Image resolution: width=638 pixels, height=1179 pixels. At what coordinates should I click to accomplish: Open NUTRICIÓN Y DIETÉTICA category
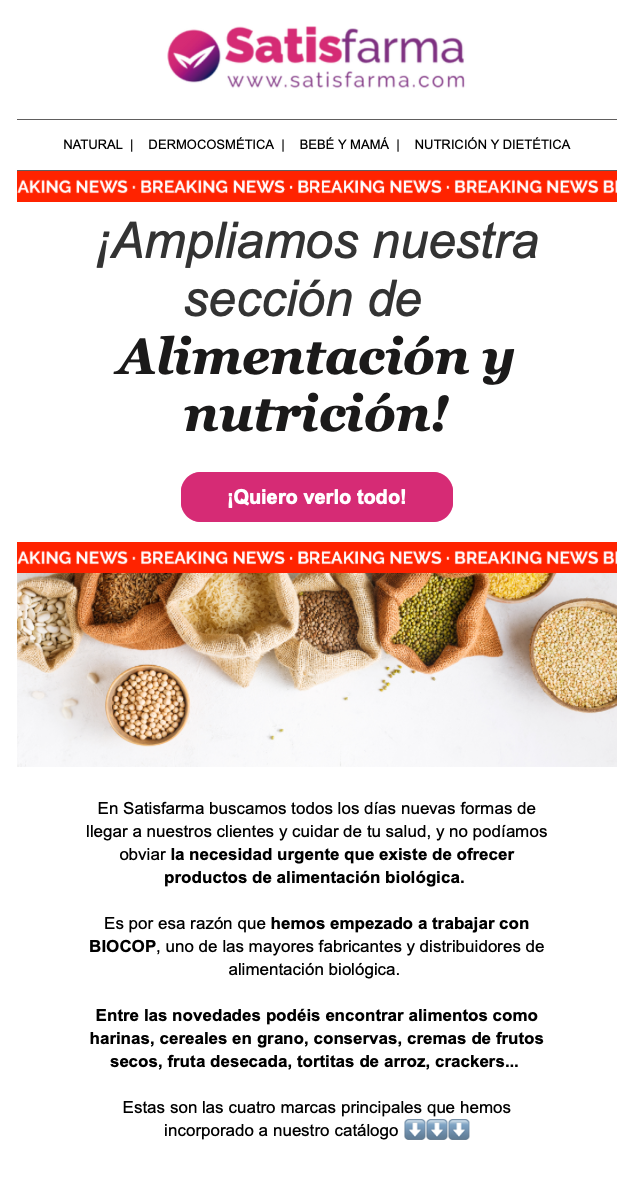pyautogui.click(x=492, y=145)
